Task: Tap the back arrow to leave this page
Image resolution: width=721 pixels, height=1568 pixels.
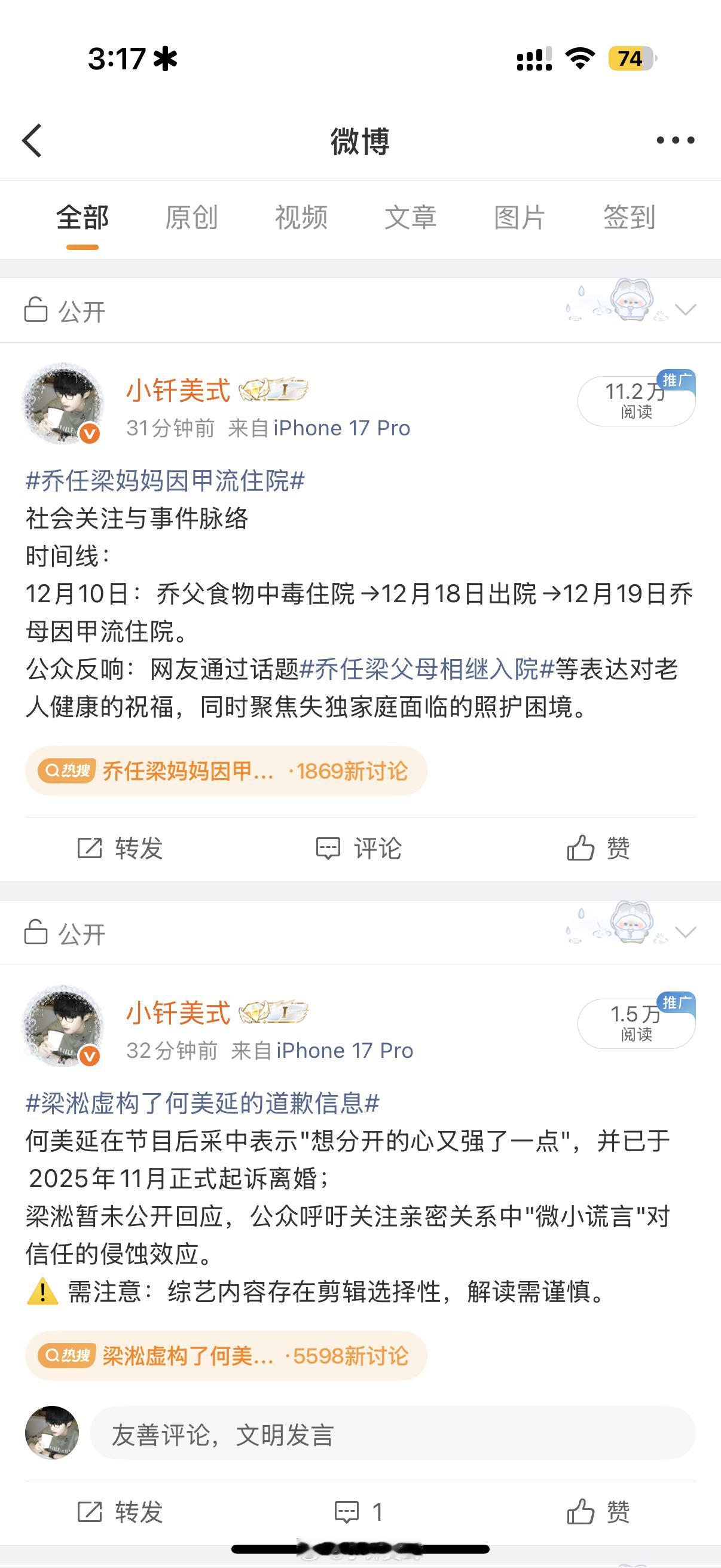Action: point(32,141)
